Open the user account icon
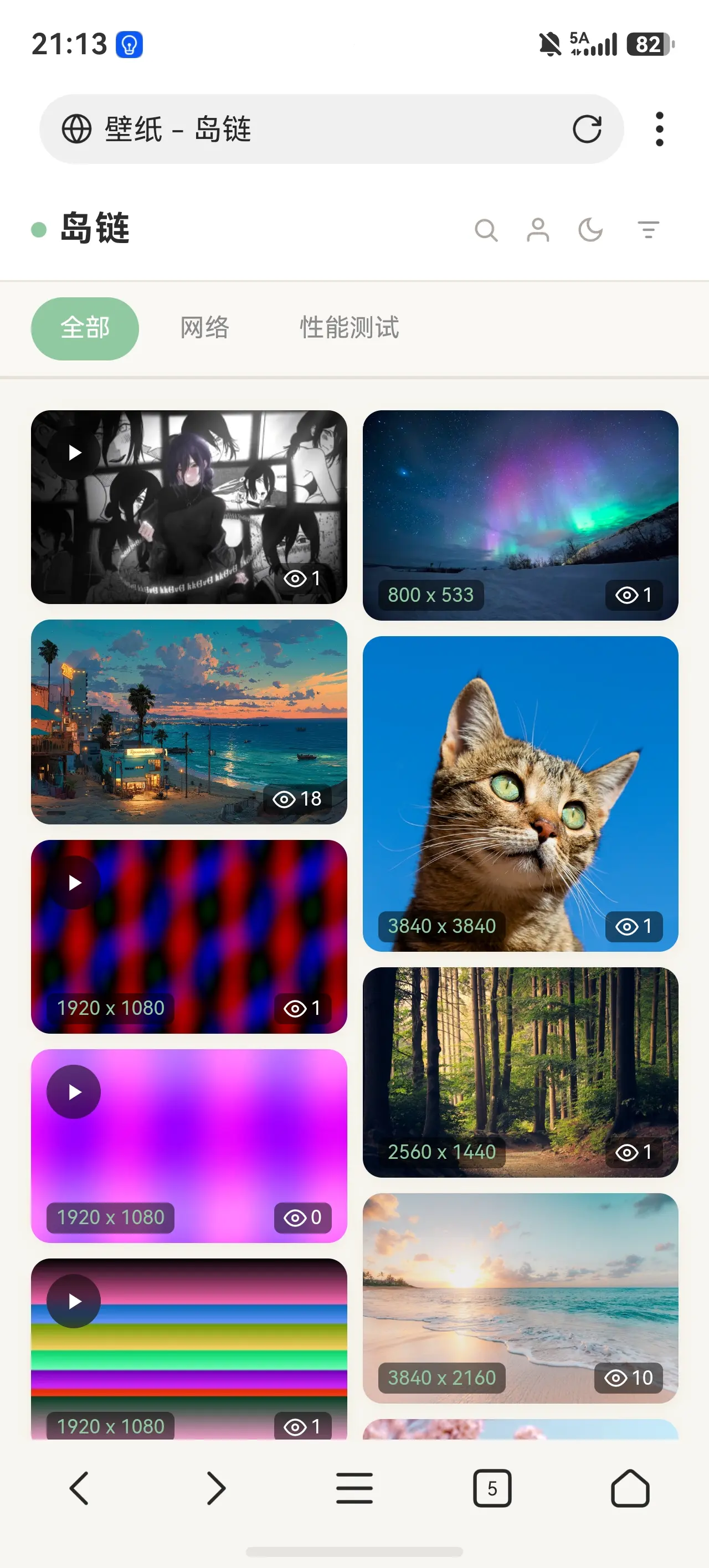The height and width of the screenshot is (1568, 709). pyautogui.click(x=538, y=230)
